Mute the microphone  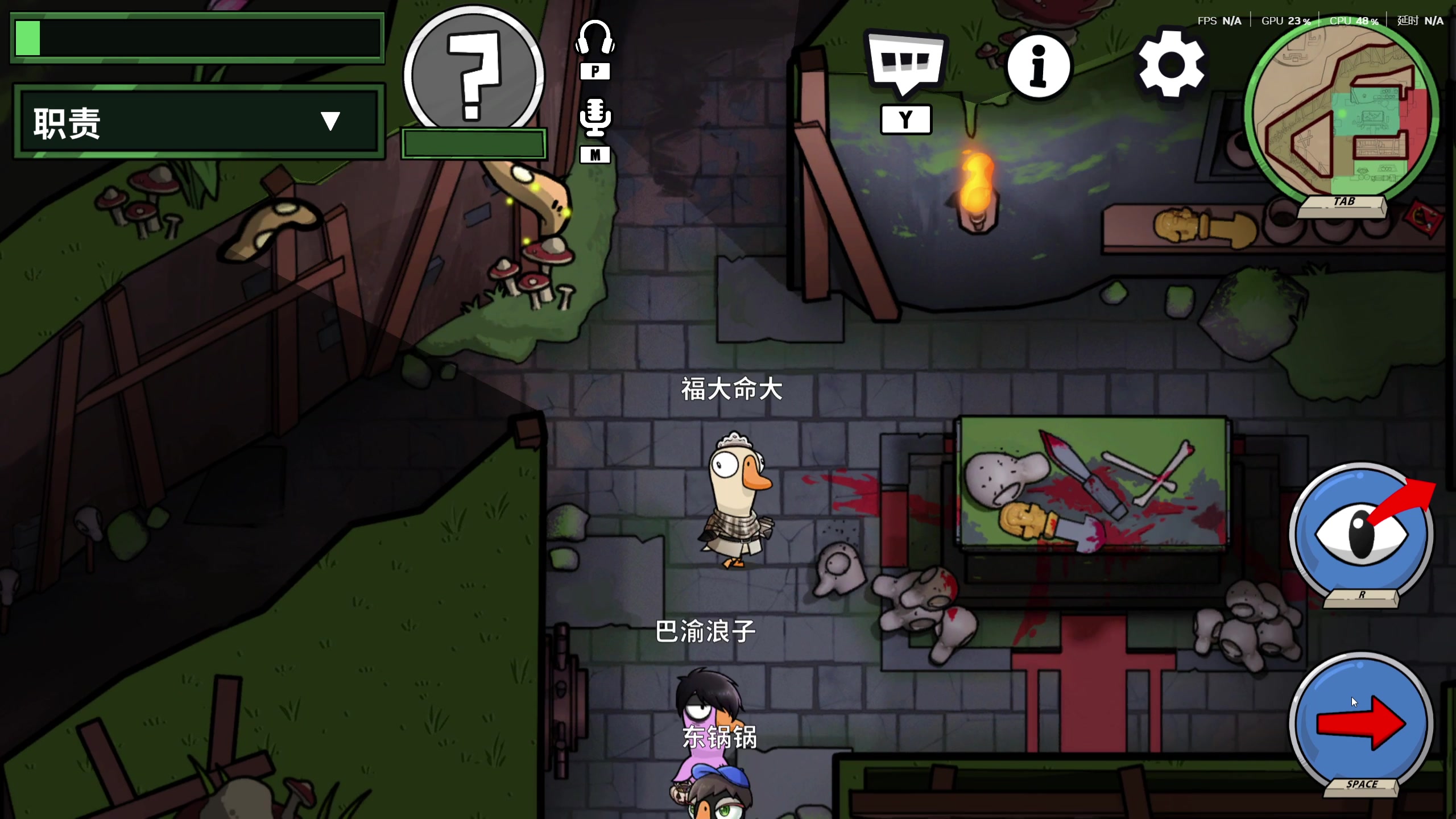coord(595,118)
